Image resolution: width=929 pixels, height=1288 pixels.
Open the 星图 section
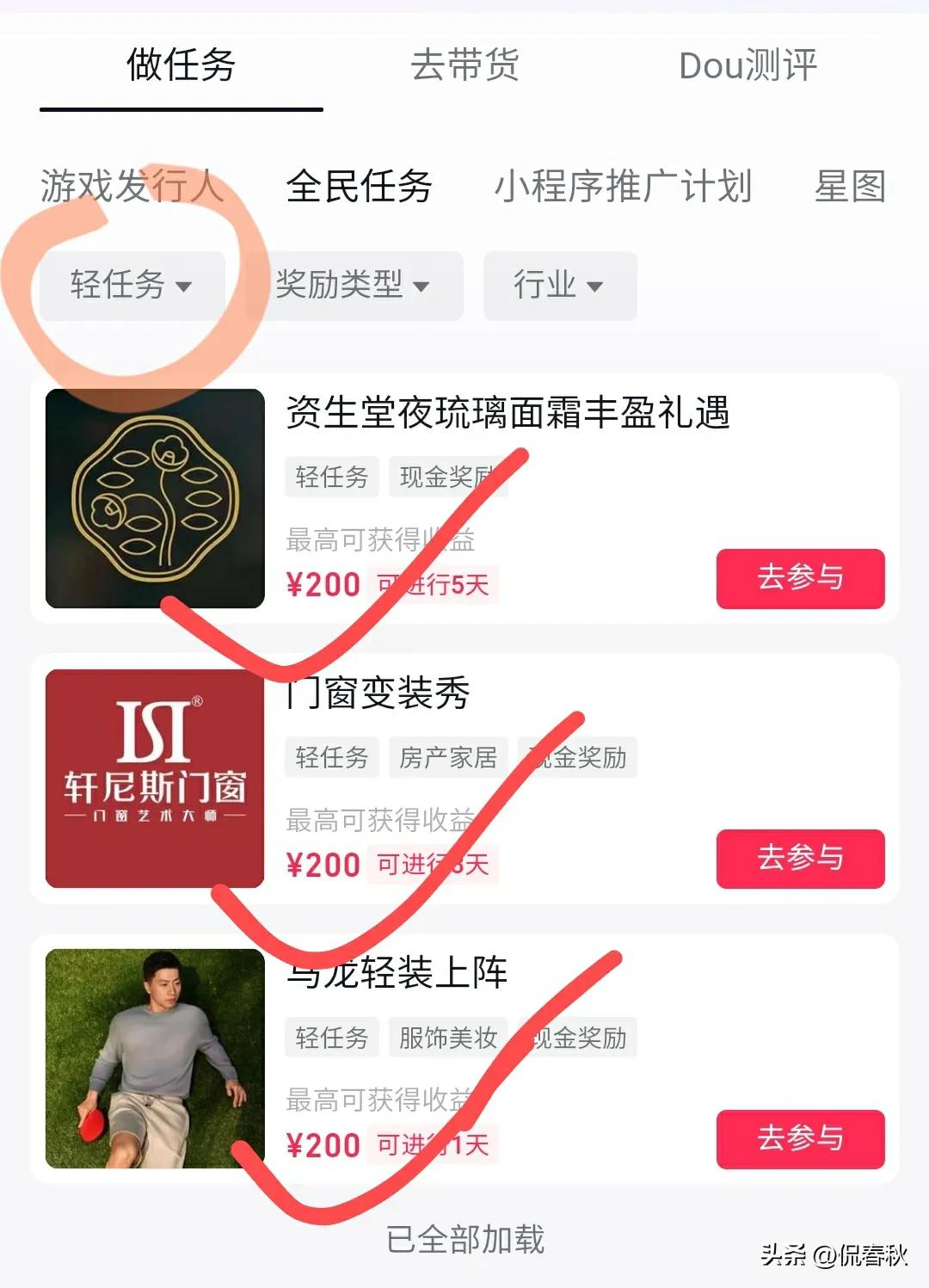(x=851, y=188)
